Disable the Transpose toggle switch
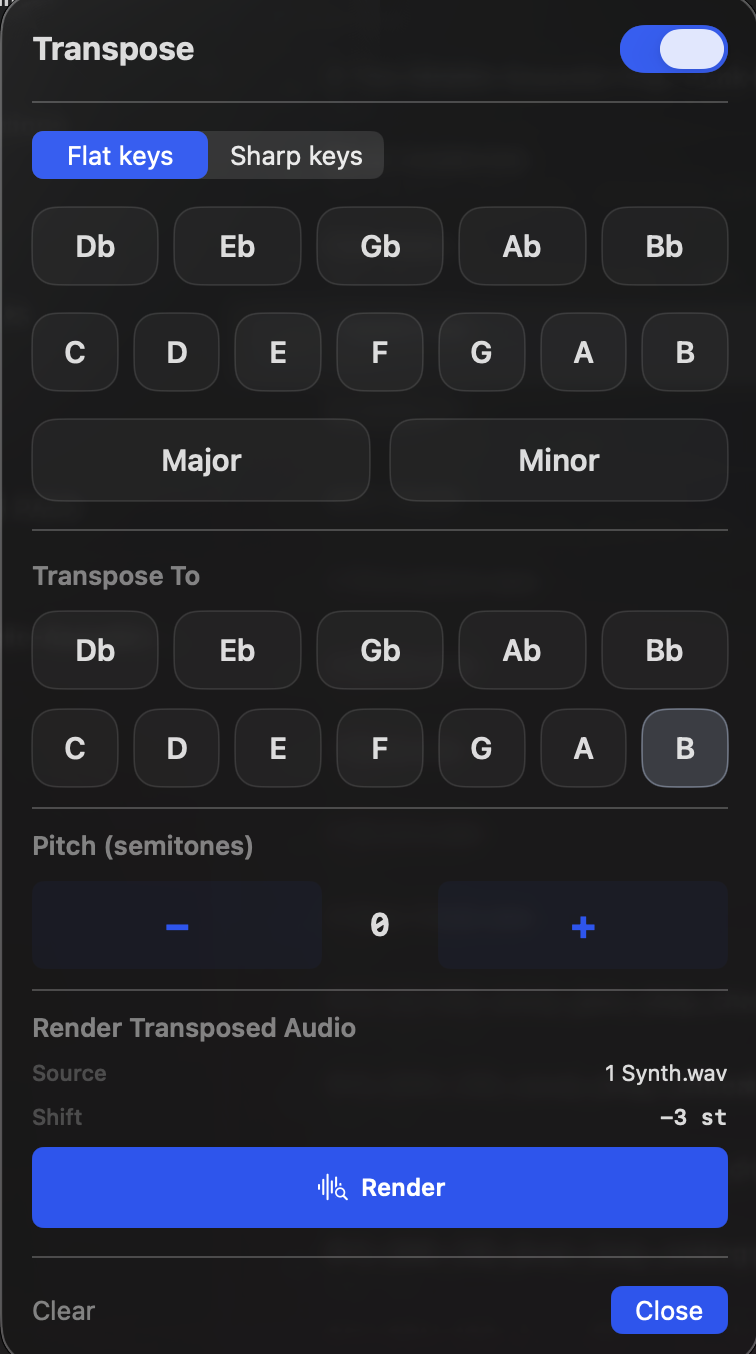This screenshot has width=756, height=1354. click(673, 48)
